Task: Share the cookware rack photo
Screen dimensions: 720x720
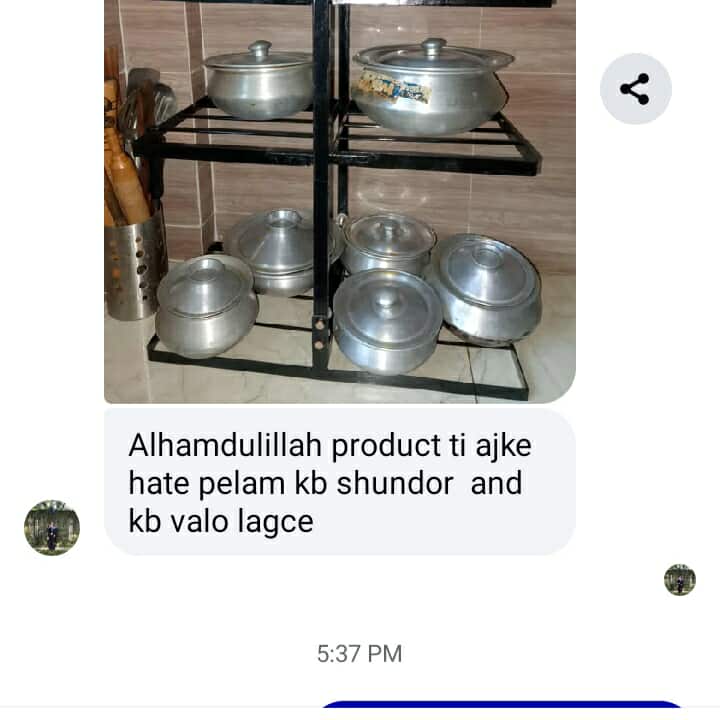Action: point(635,89)
